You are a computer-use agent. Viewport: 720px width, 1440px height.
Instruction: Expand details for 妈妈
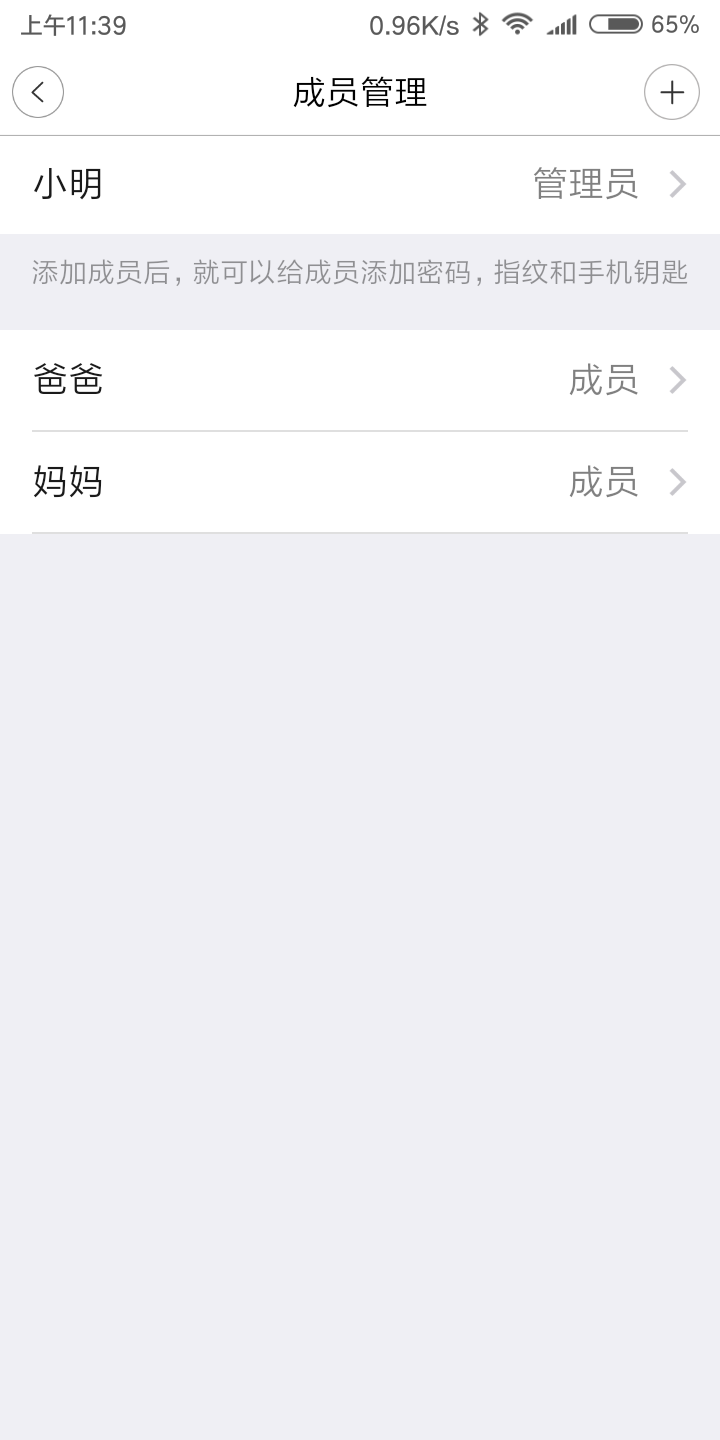tap(360, 482)
